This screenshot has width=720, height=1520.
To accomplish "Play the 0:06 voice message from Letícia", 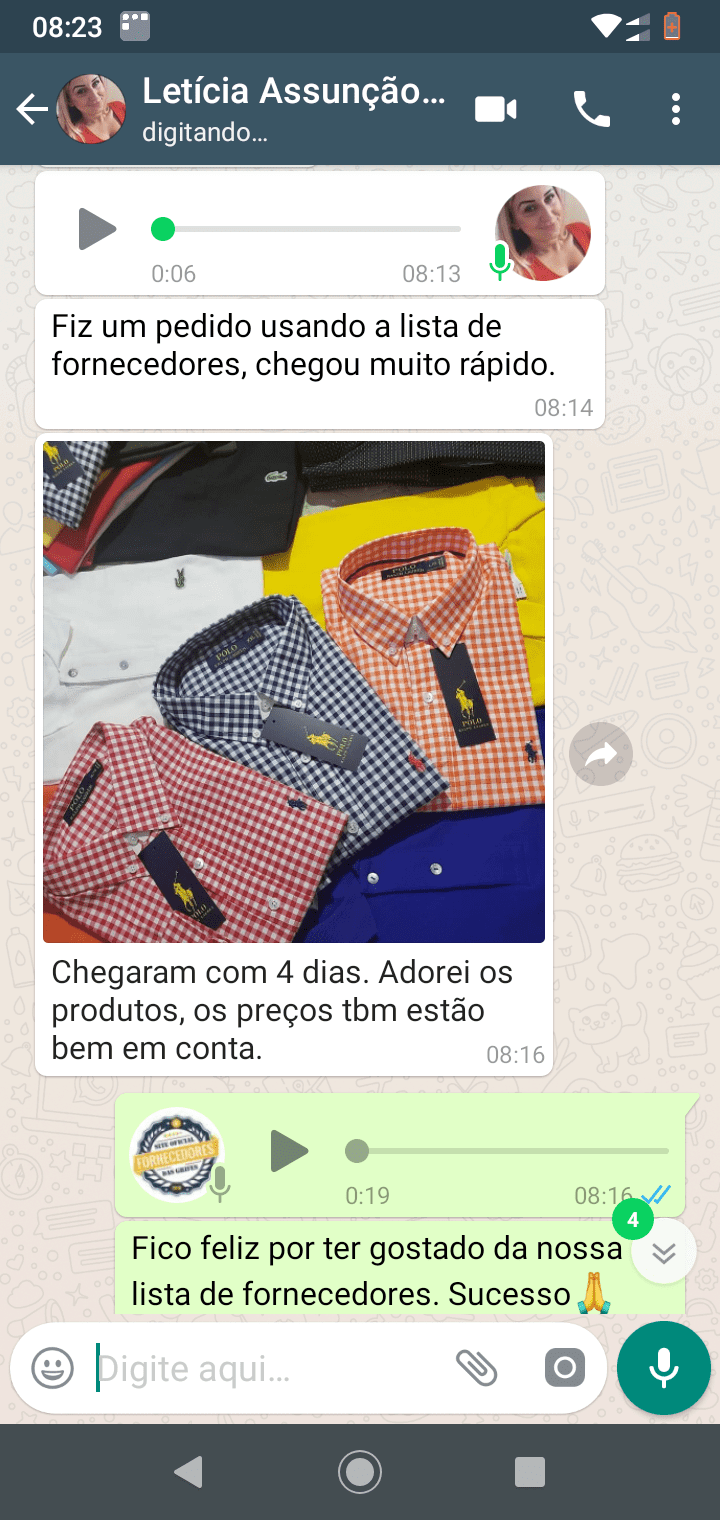I will [97, 228].
